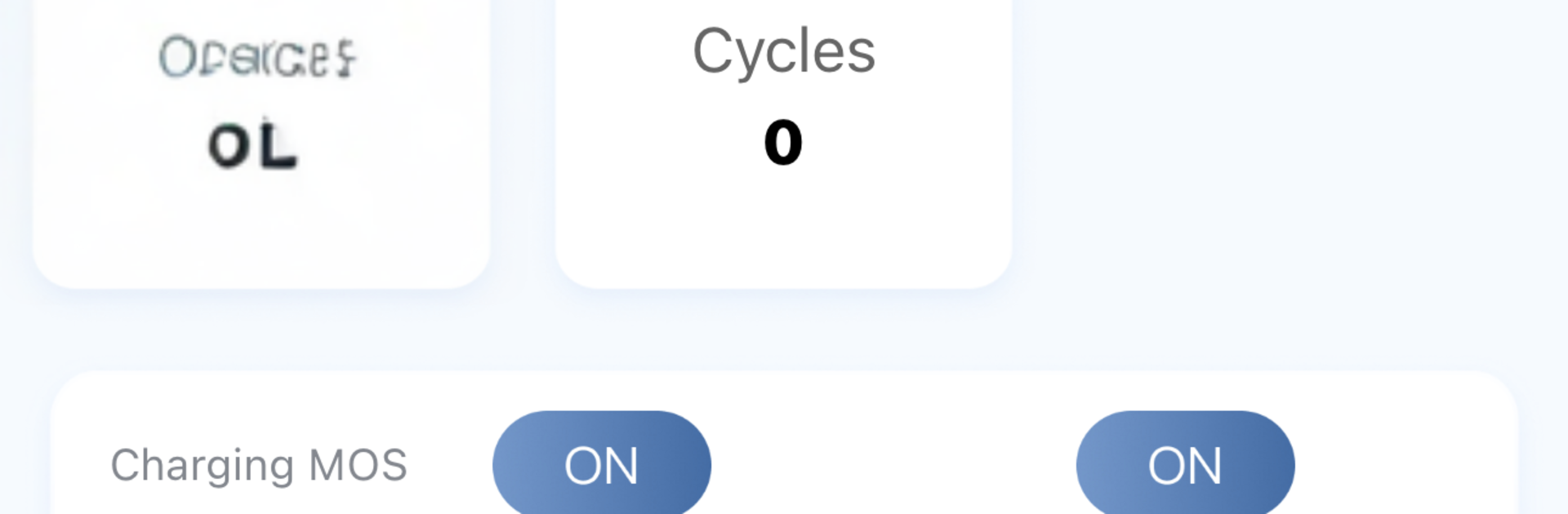Toggle the Charging MOS ON switch
The image size is (1568, 514).
(x=601, y=464)
